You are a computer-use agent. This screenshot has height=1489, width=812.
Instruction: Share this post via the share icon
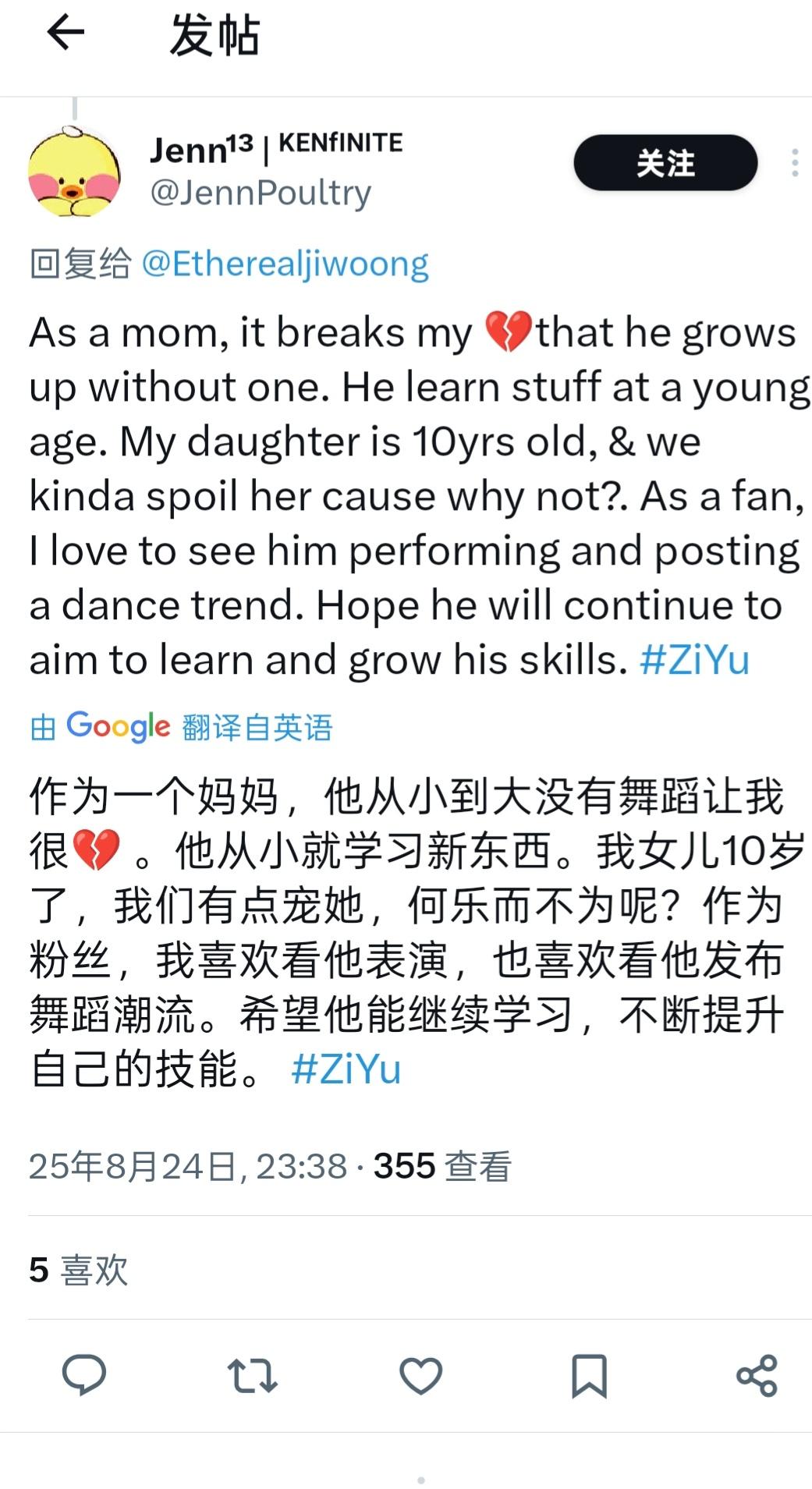click(757, 1375)
